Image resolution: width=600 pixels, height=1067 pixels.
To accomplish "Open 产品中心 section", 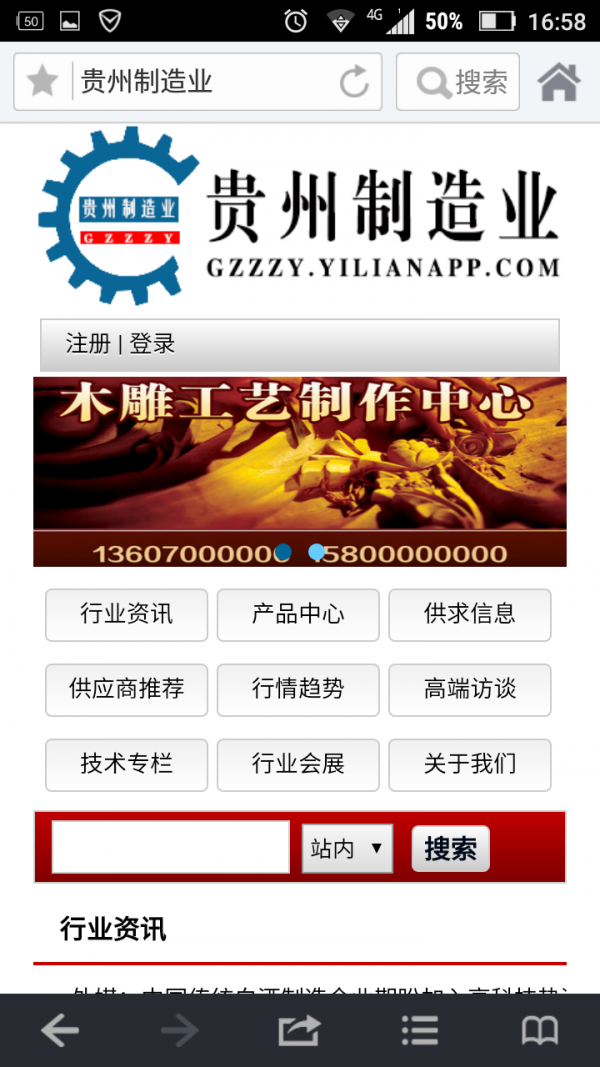I will coord(298,614).
